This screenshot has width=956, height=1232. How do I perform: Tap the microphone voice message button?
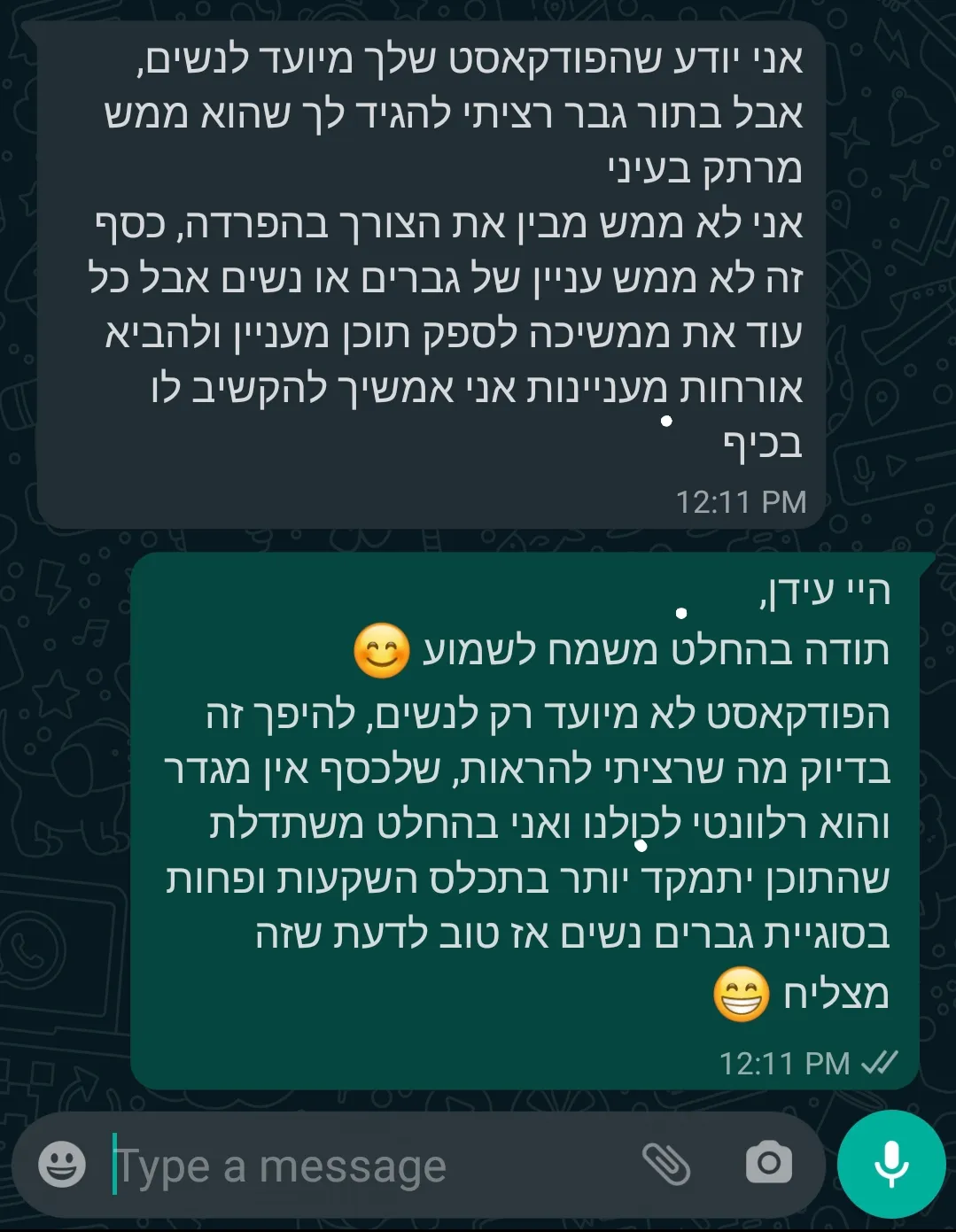coord(891,1164)
